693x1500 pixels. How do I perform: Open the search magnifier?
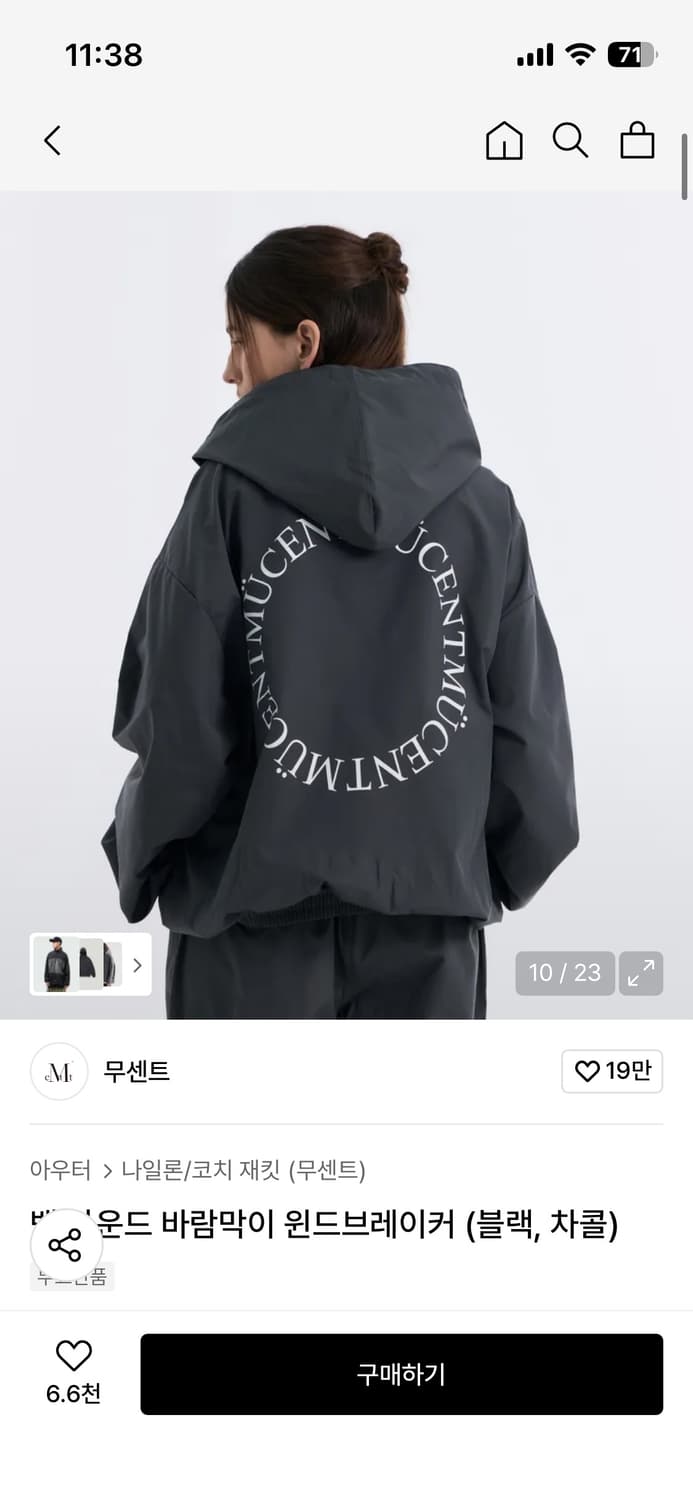click(570, 141)
